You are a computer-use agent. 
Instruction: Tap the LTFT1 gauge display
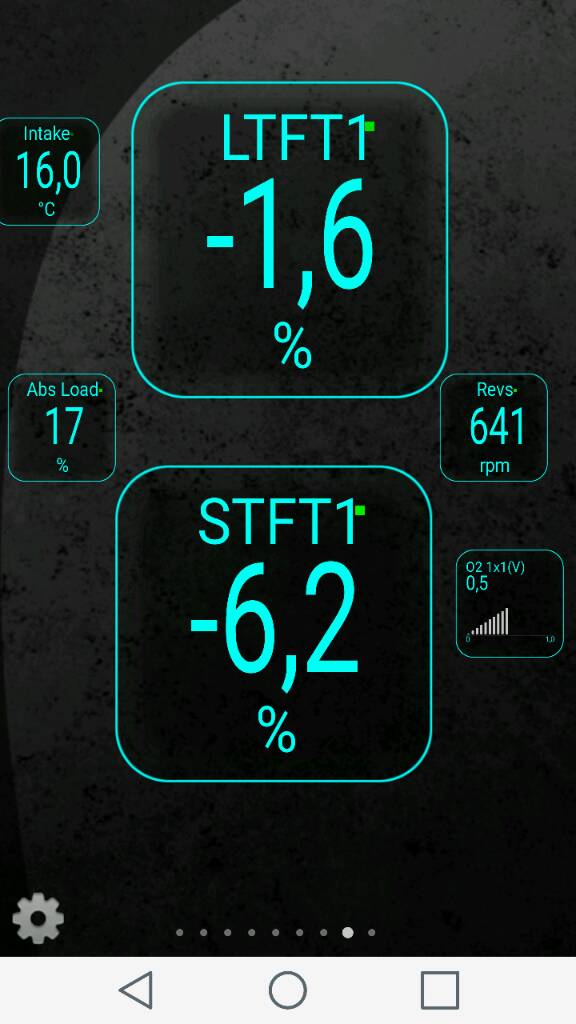(289, 240)
